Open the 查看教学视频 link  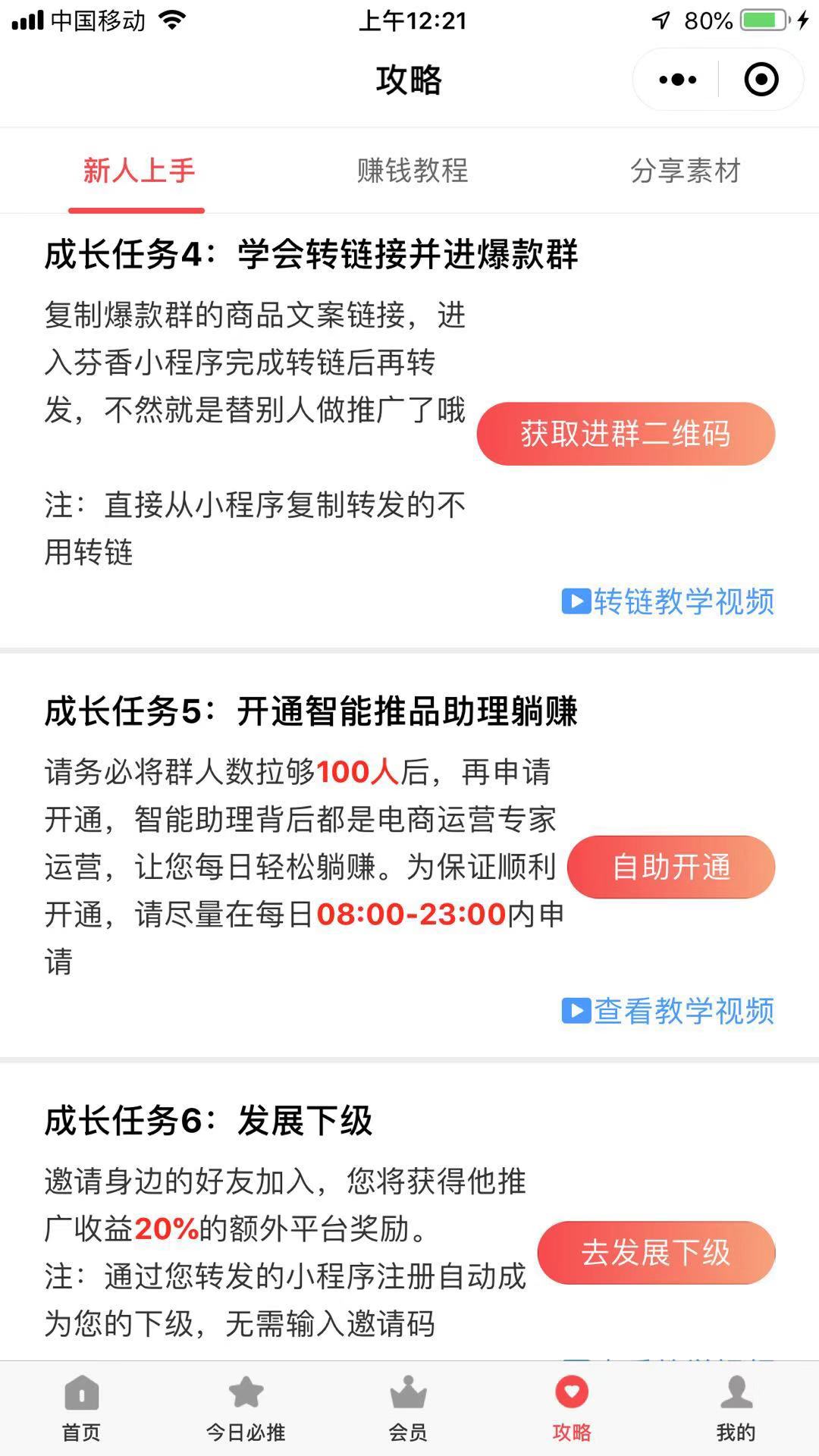[x=684, y=1011]
